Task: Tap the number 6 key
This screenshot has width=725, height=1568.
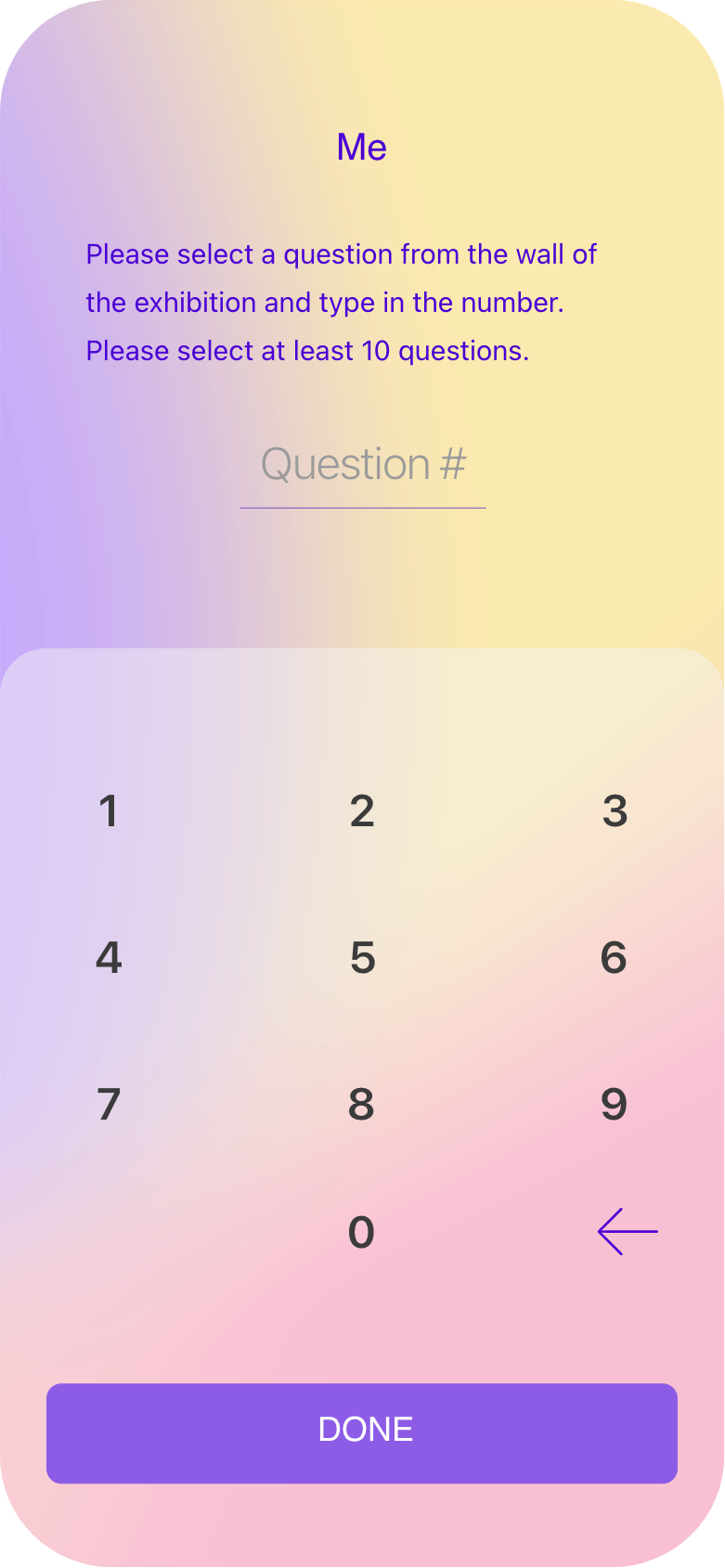Action: 614,958
